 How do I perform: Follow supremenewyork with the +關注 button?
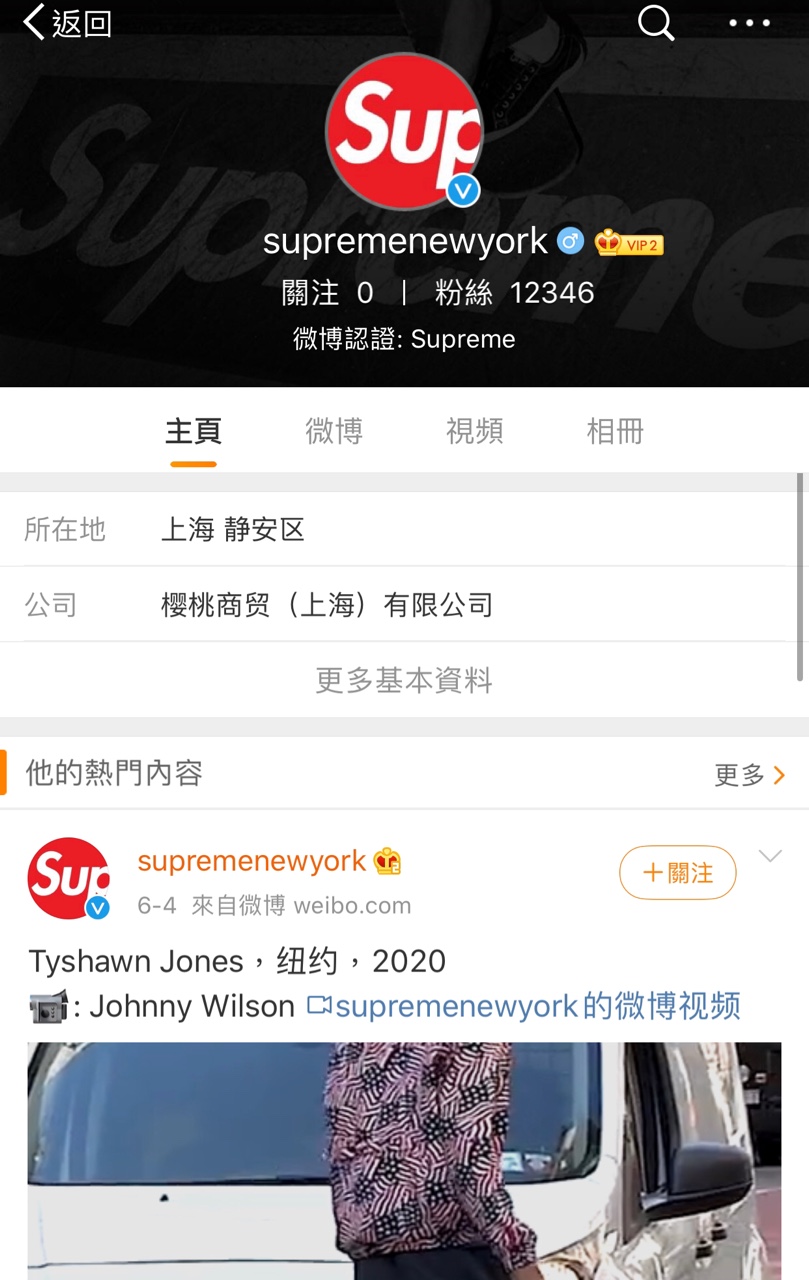(678, 873)
